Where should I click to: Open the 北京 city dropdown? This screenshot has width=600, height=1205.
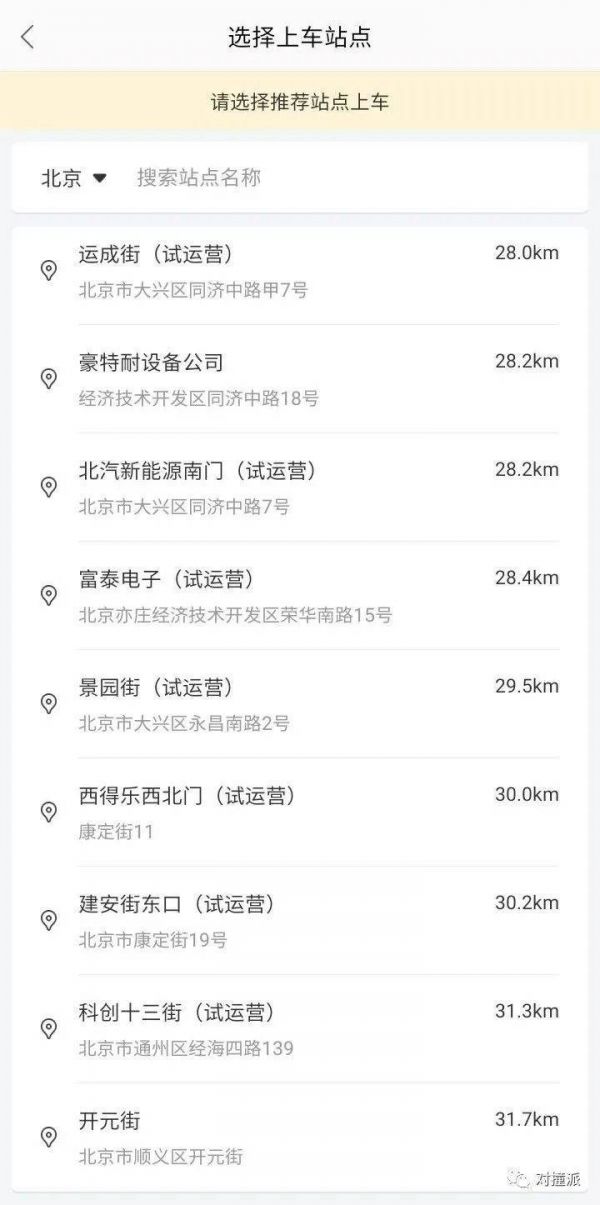click(x=73, y=178)
